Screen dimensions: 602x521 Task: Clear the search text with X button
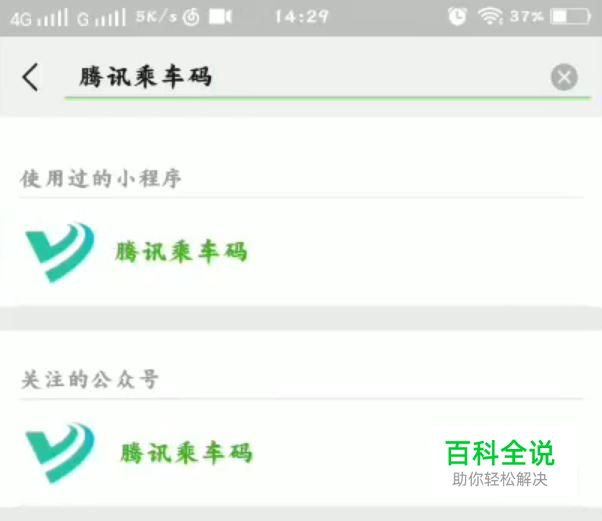click(564, 77)
